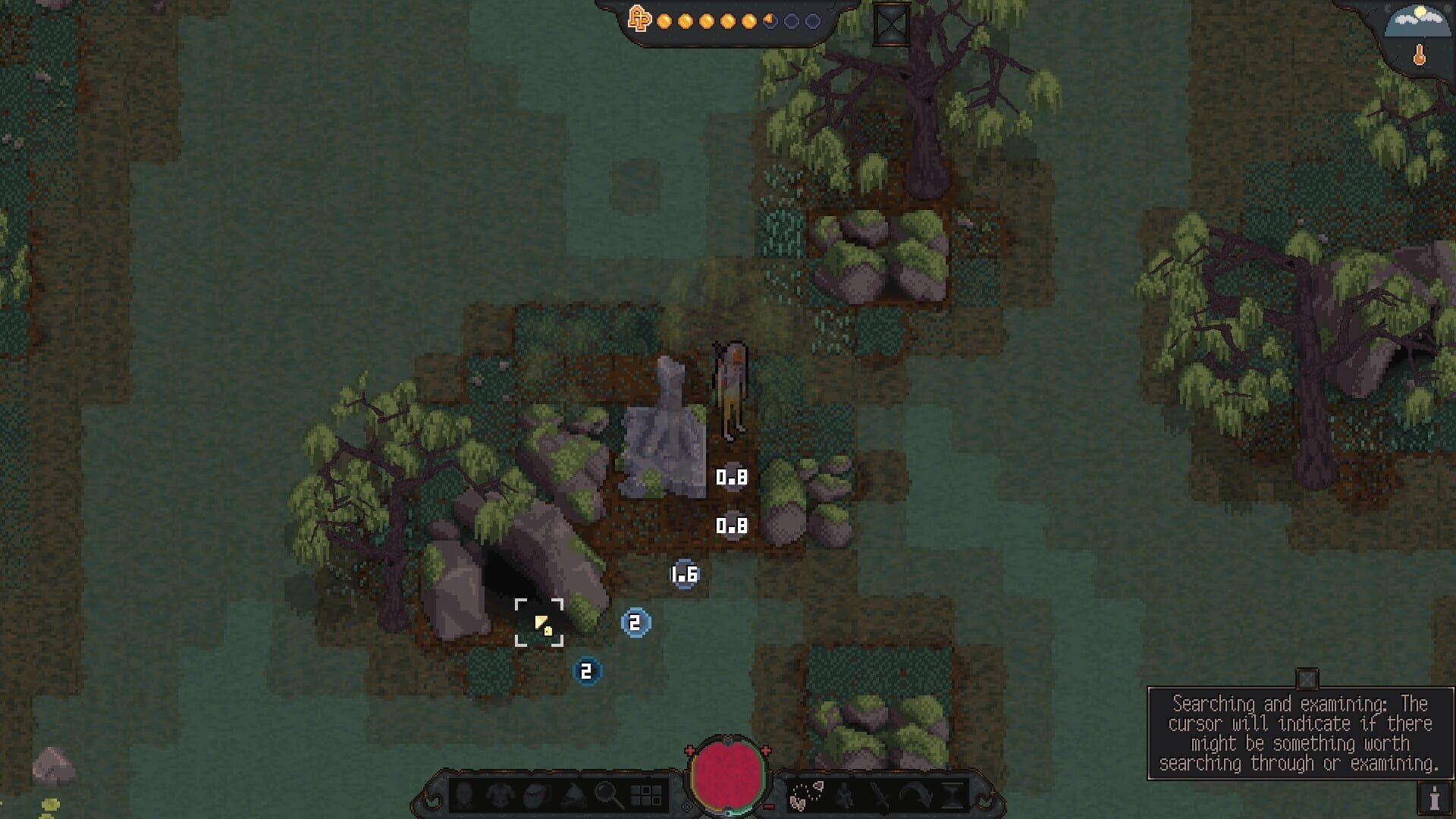Screen dimensions: 1456x819
Task: Tap the hourglass skip-turn icon in bottom toolbar
Action: coord(952,795)
